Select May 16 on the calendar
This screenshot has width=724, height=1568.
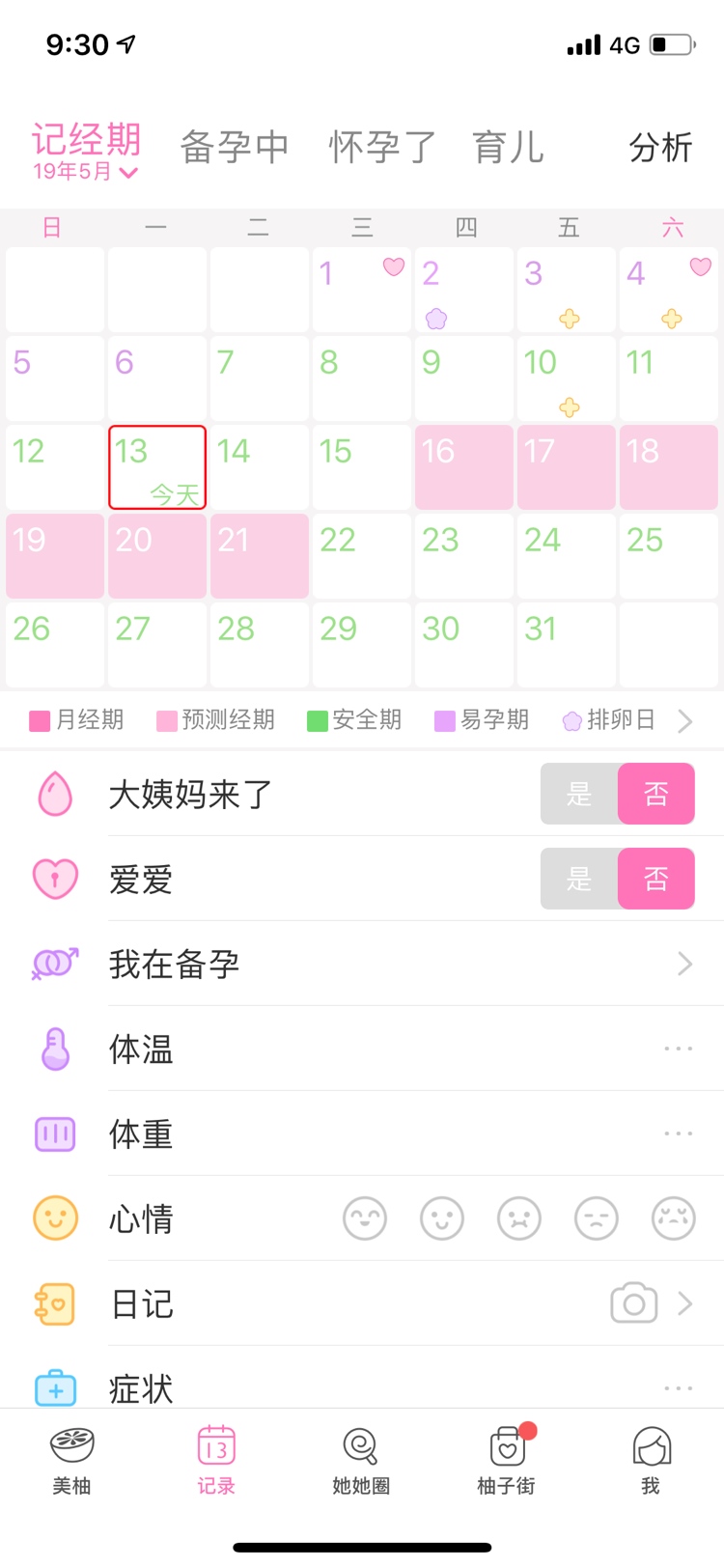(464, 467)
